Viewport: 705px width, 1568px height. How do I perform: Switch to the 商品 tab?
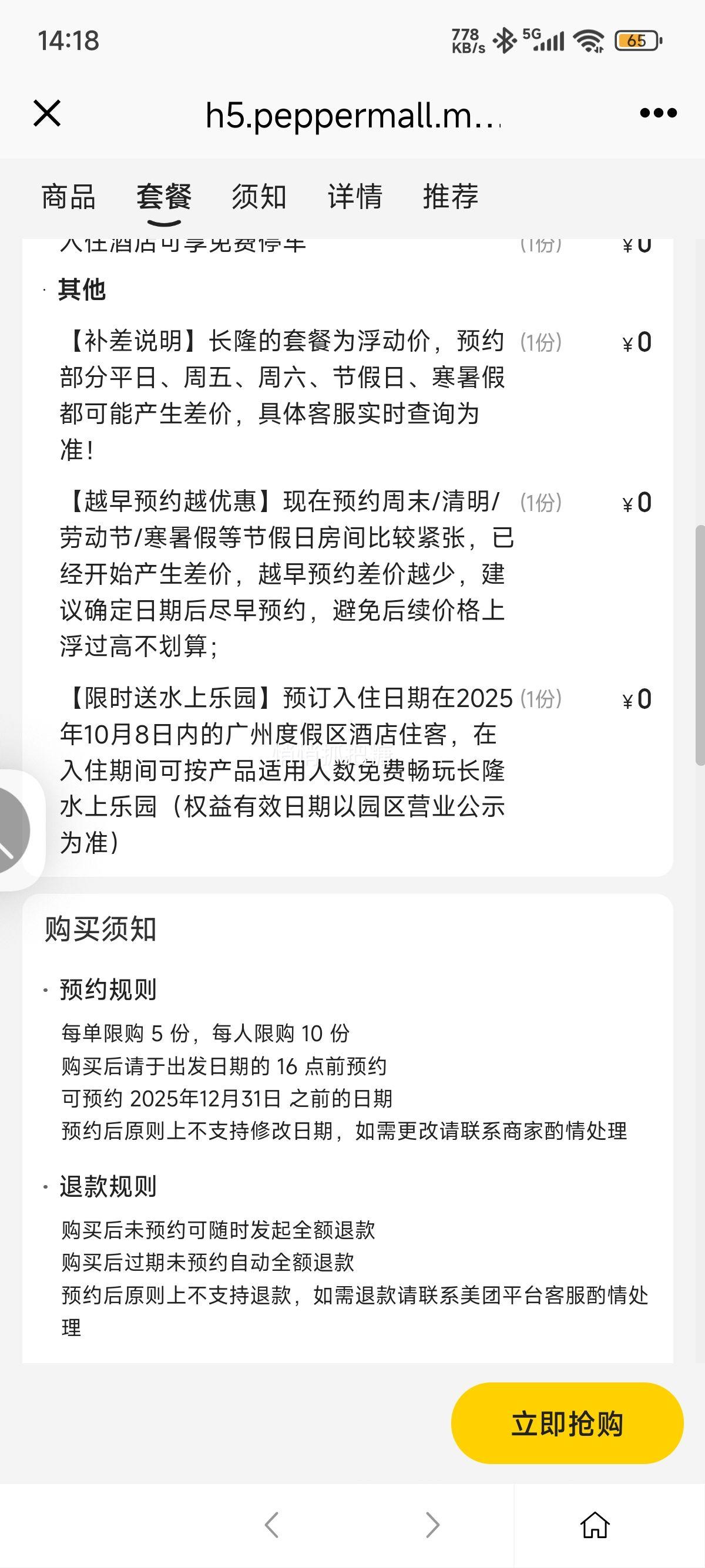click(68, 197)
